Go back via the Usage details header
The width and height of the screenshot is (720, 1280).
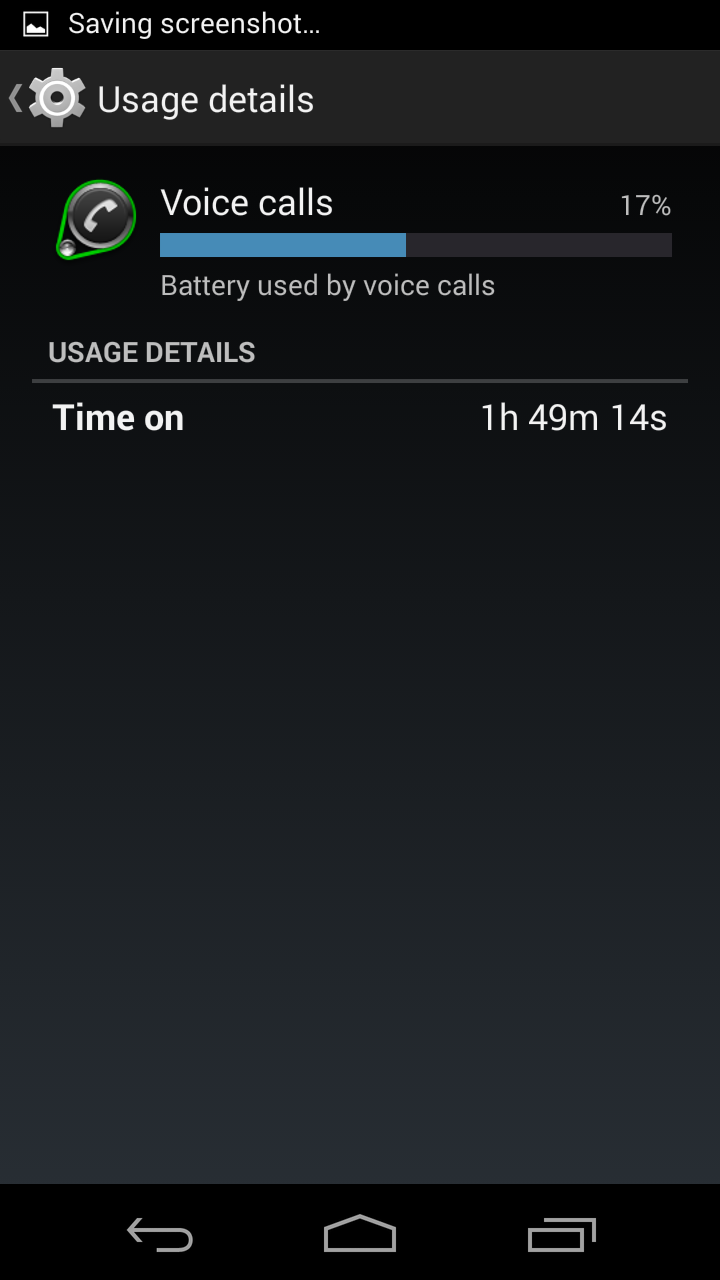click(48, 98)
